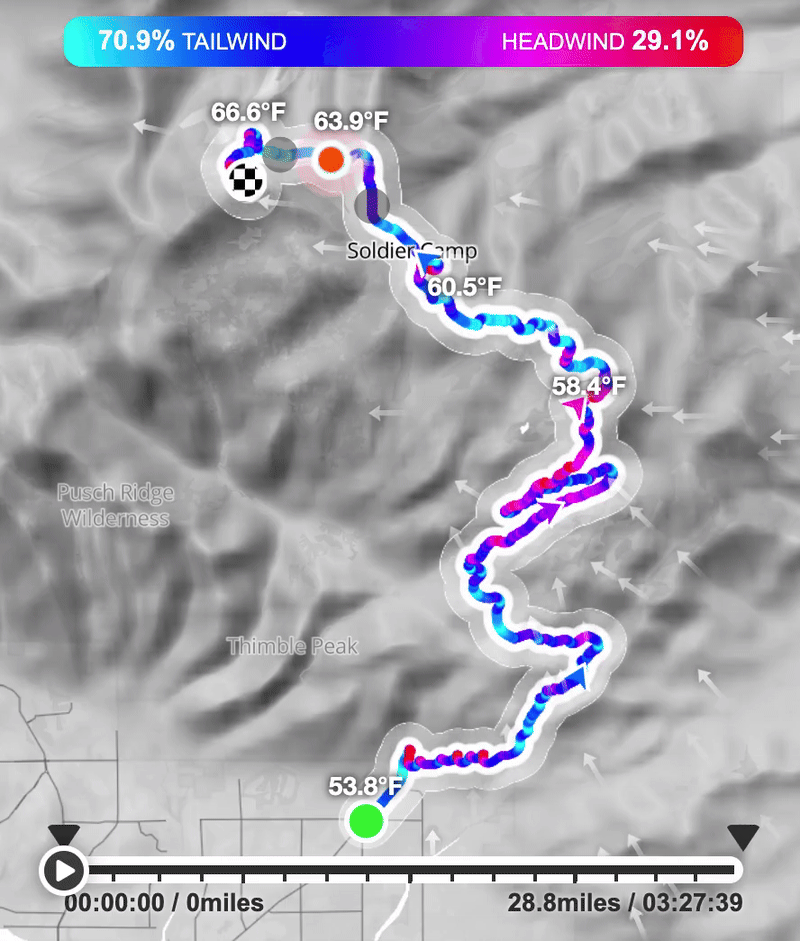The image size is (800, 941).
Task: Select the end triangle marker on timeline
Action: 743,836
